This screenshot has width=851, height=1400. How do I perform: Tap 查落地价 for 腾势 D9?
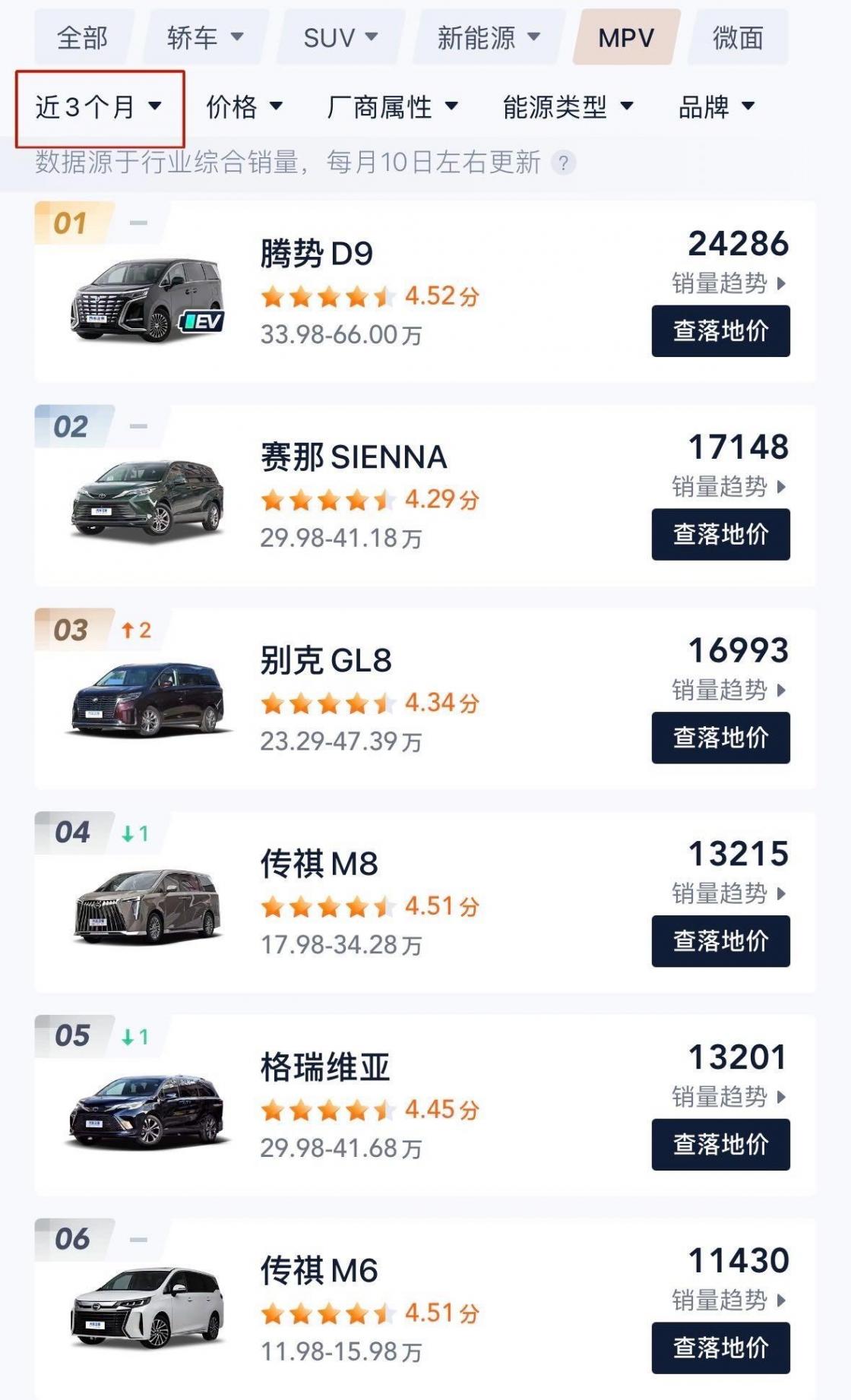tap(720, 331)
